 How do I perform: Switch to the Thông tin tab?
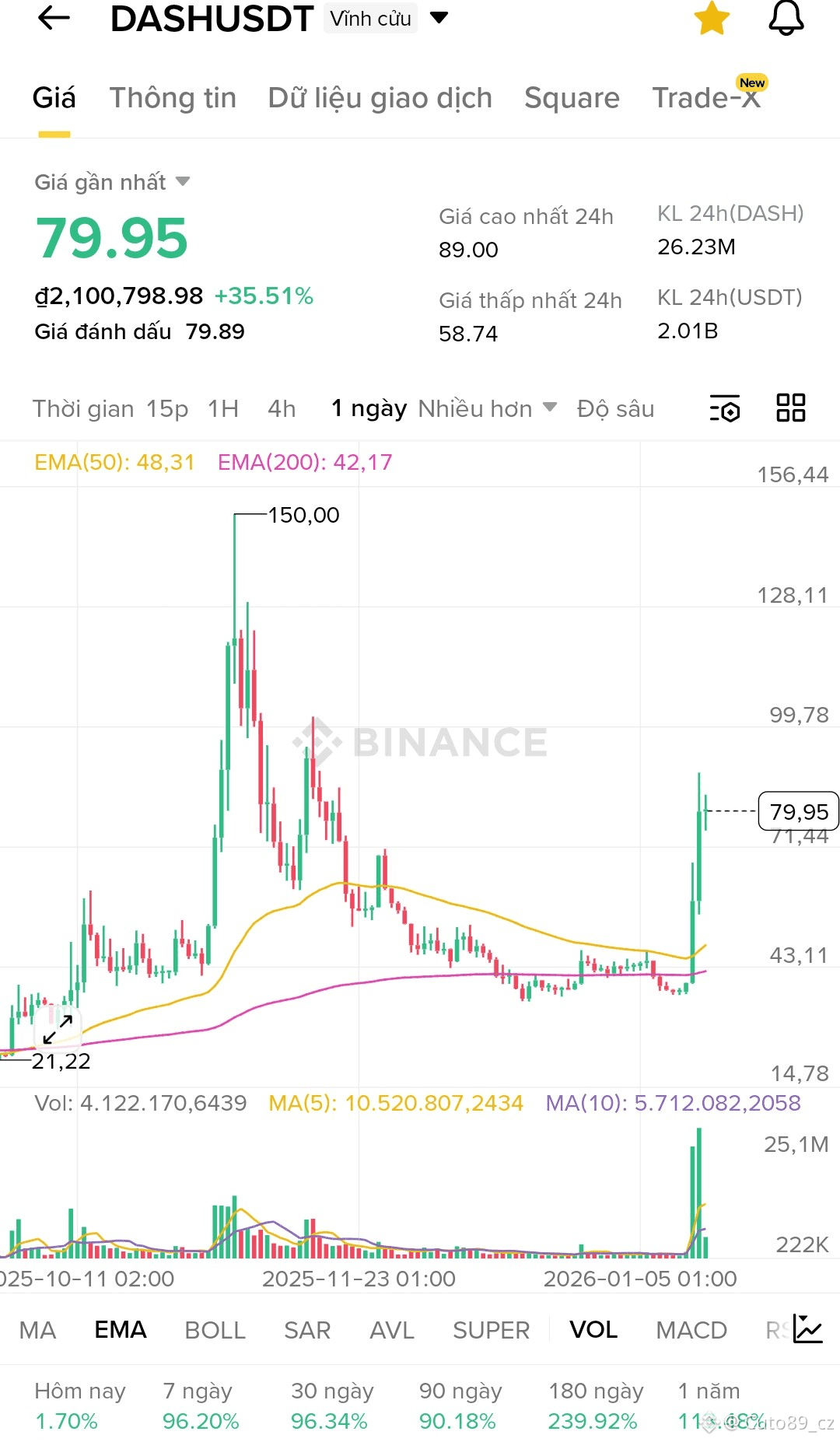coord(173,98)
